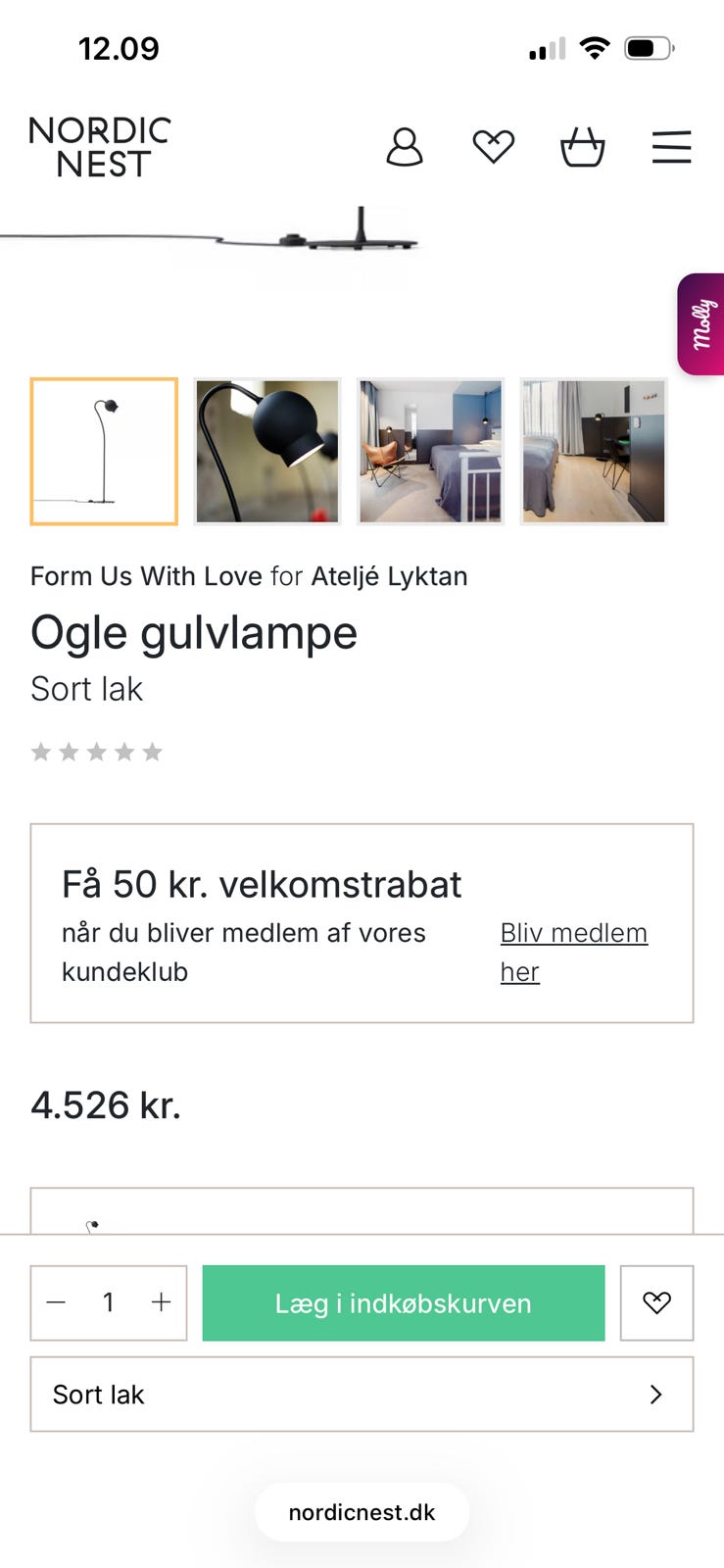Tap the quantity number field
Screen dimensions: 724x1568
108,1302
